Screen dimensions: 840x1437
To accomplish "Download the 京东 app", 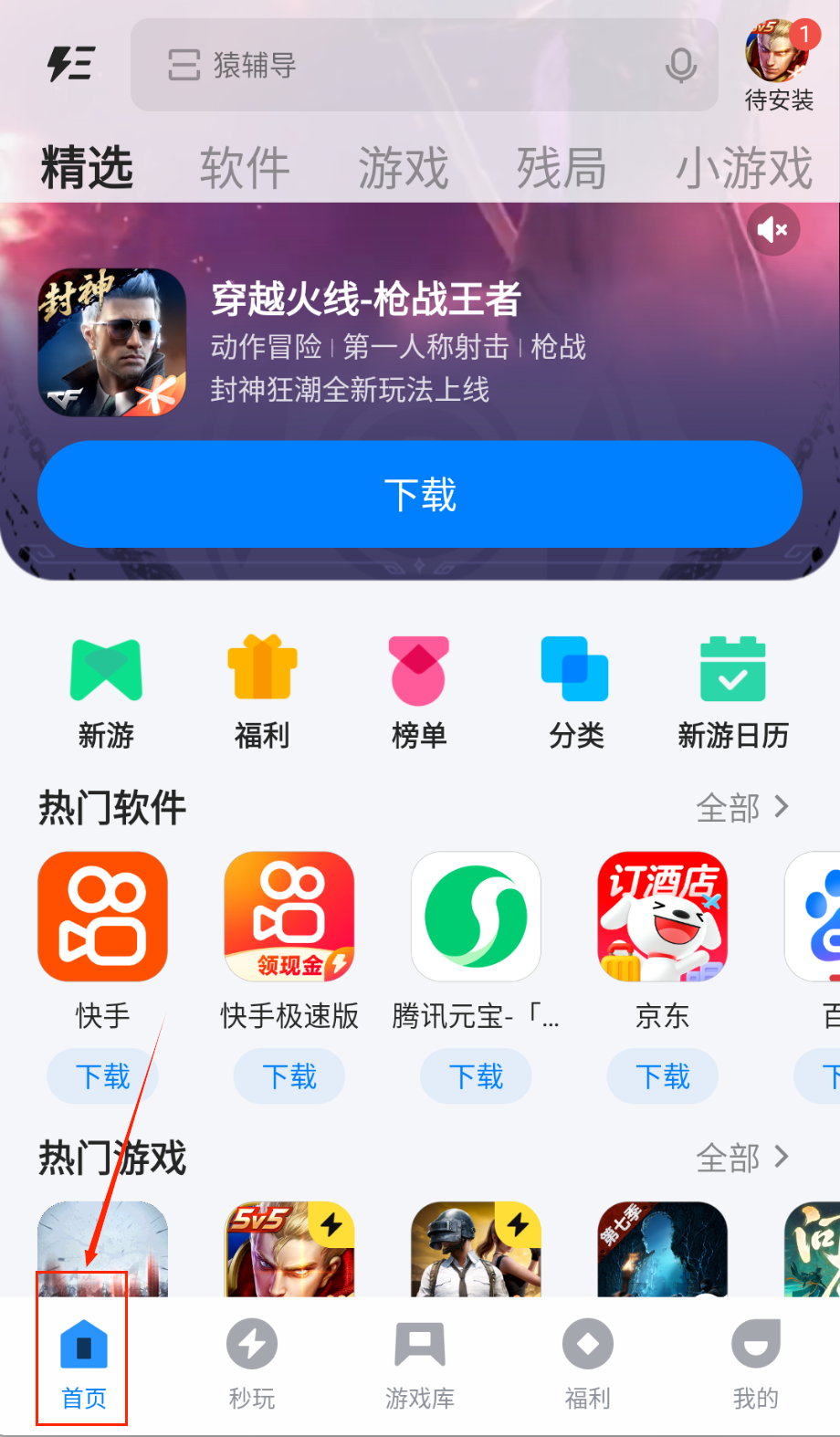I will (662, 1076).
